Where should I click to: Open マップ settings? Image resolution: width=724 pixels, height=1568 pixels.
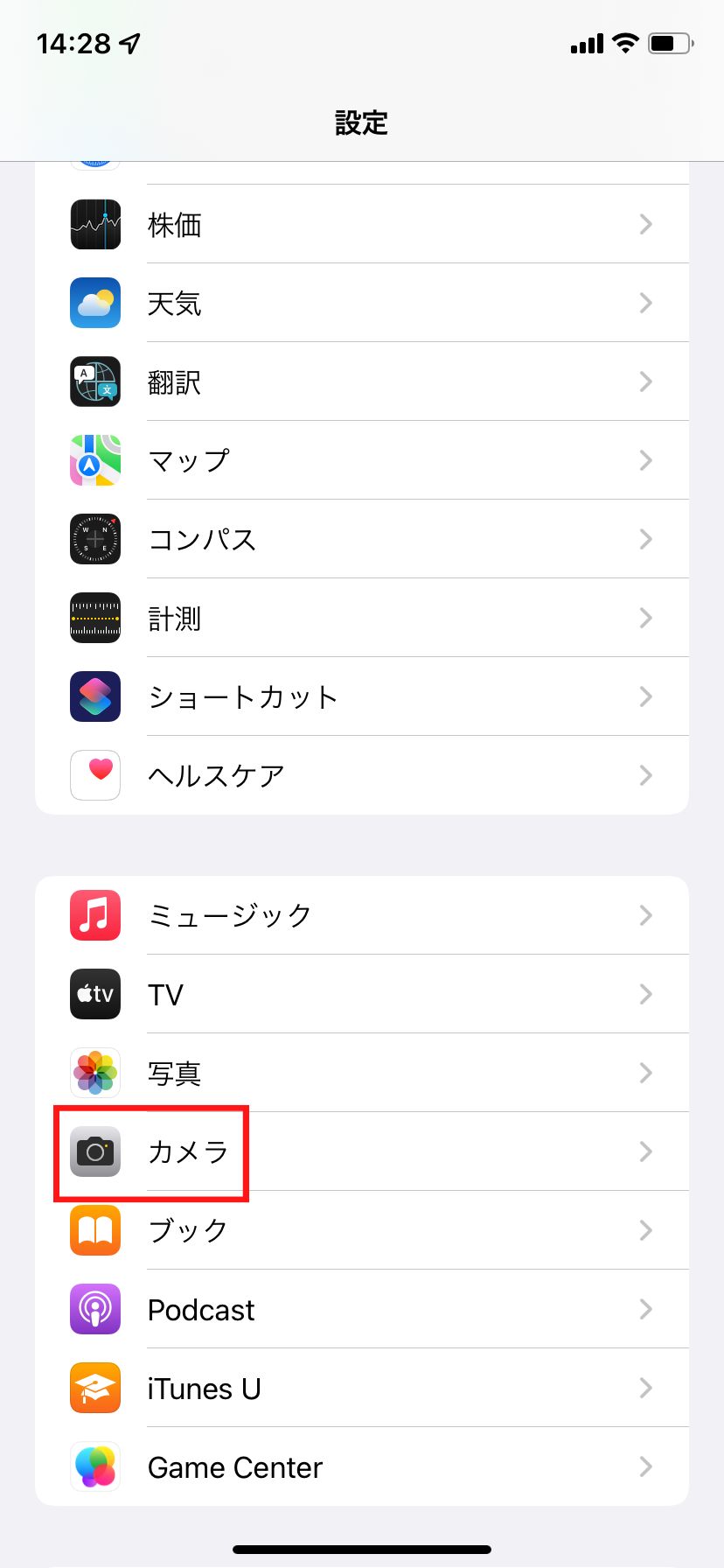pyautogui.click(x=362, y=460)
